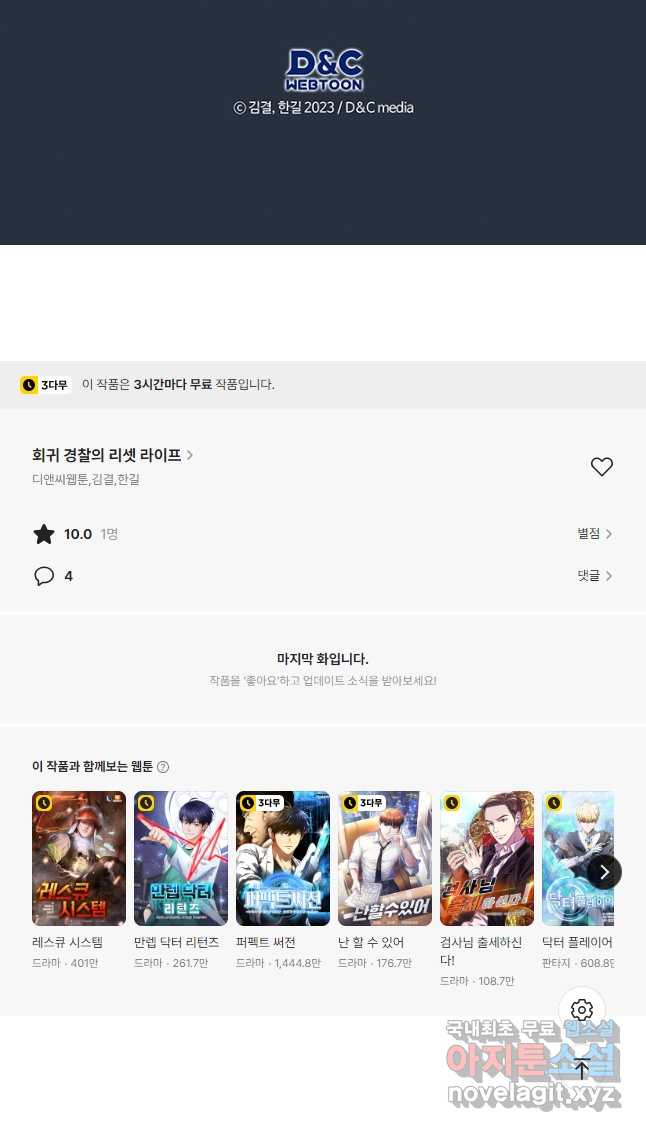The image size is (646, 1132).
Task: Show next recommended webtoons with arrow
Action: click(604, 872)
